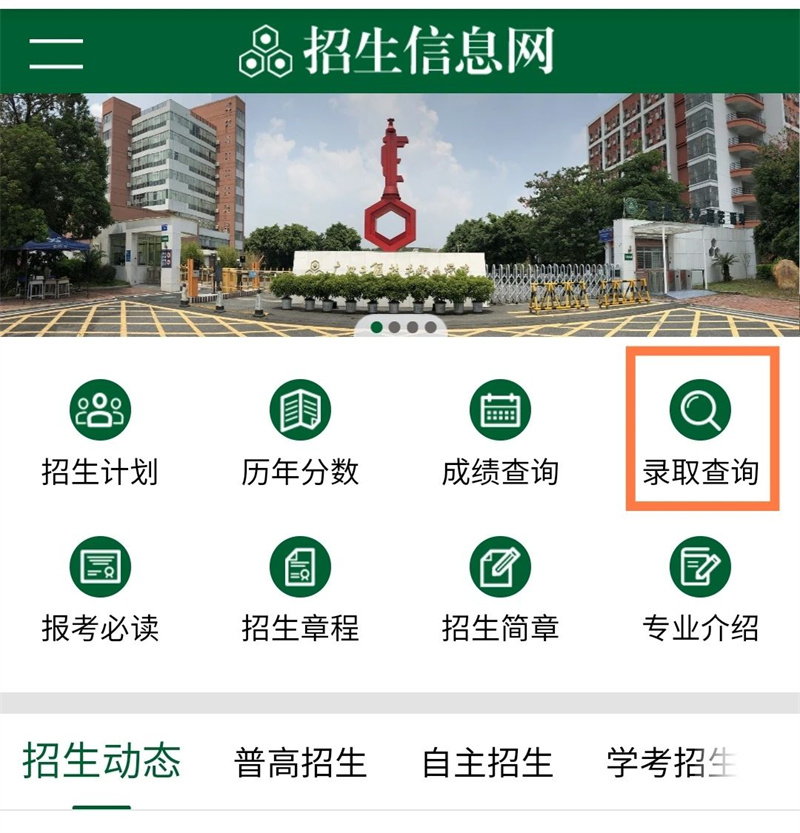Open 专业介绍 majors introduction

[x=701, y=590]
